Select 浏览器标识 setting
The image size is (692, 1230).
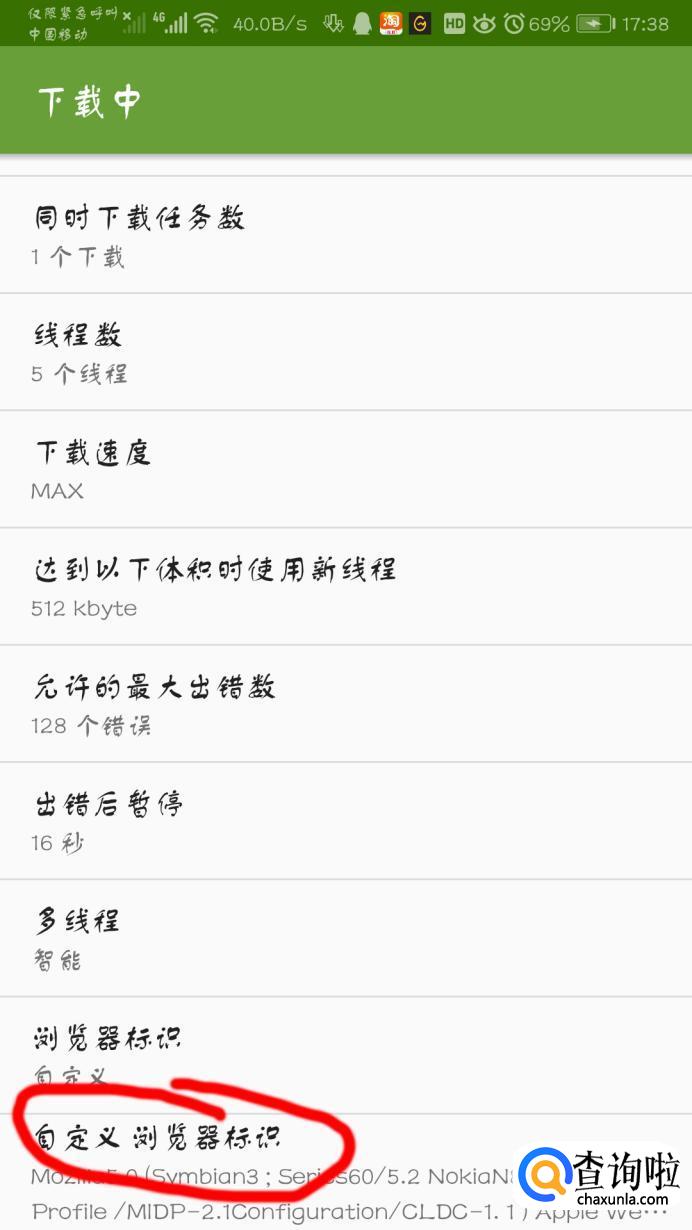point(345,1055)
